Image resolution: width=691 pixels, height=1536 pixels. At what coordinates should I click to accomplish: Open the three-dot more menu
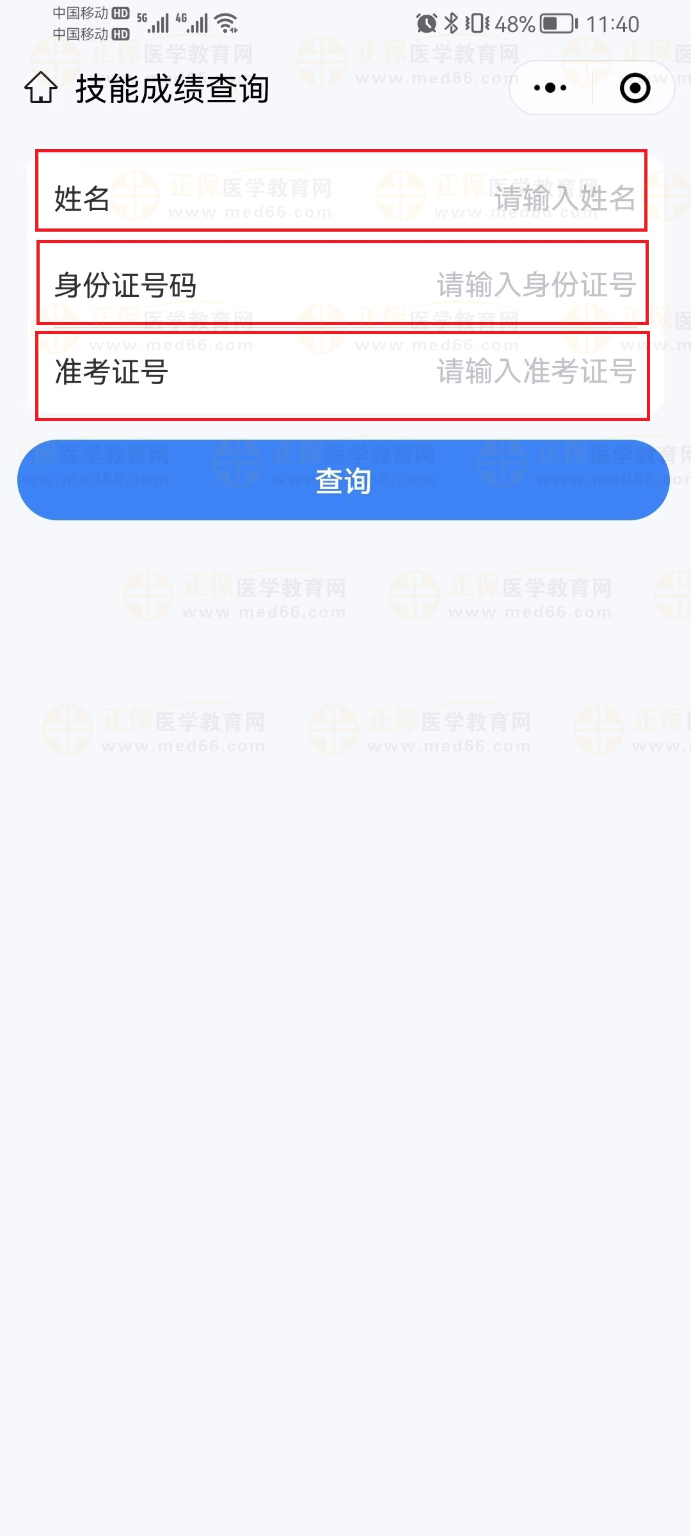click(550, 88)
